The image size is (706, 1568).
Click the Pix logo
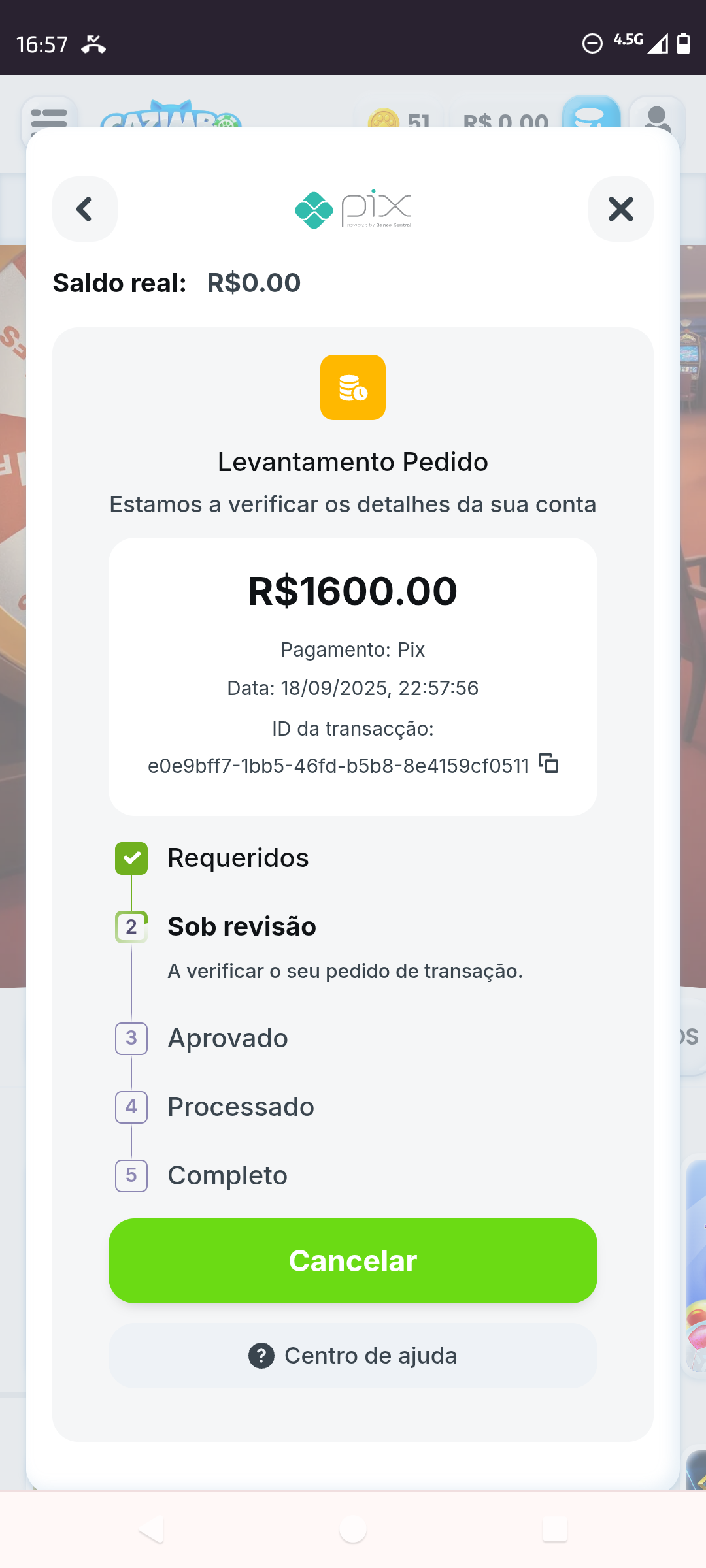click(353, 208)
